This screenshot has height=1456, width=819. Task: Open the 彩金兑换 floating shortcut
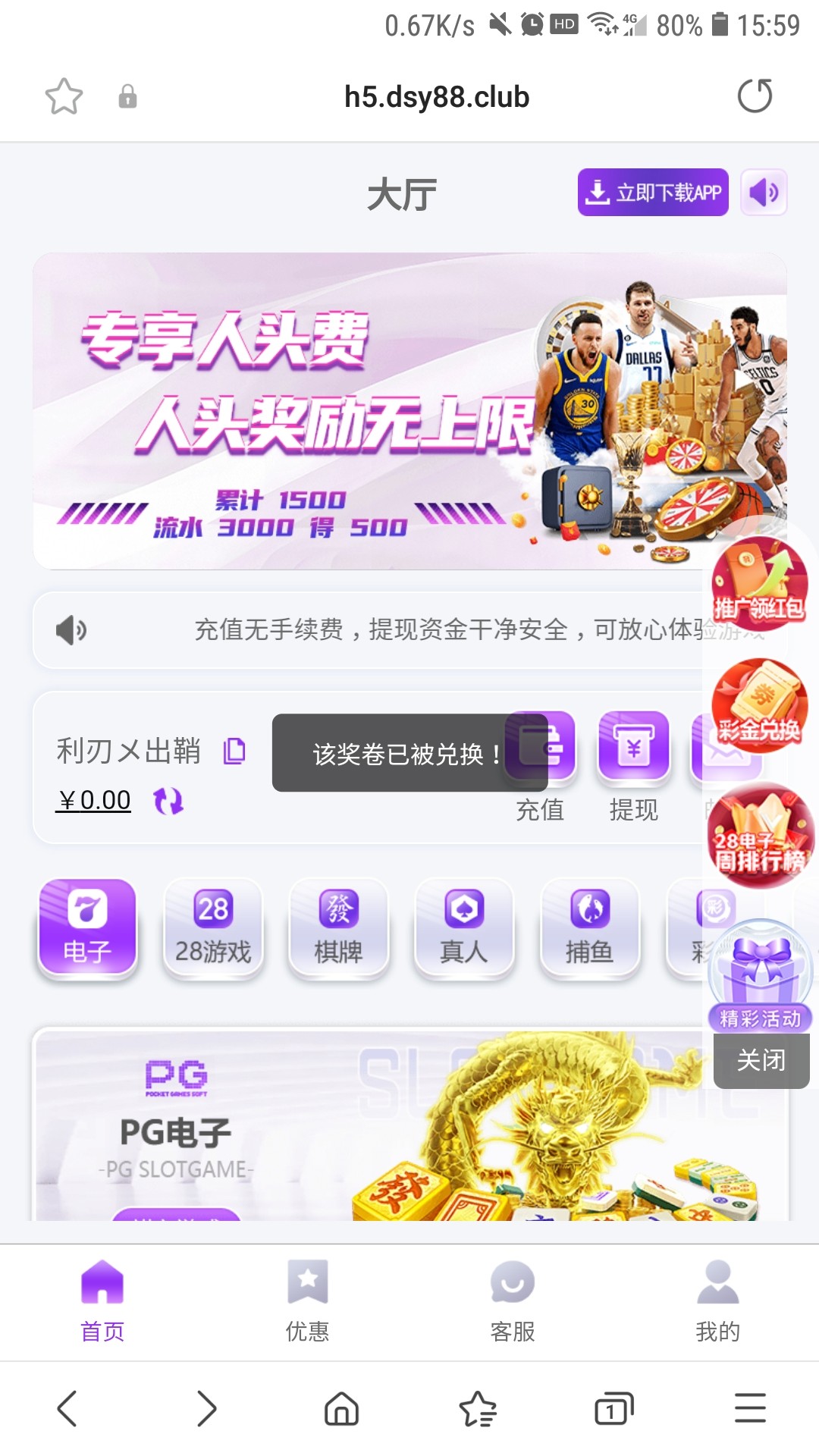pyautogui.click(x=760, y=705)
